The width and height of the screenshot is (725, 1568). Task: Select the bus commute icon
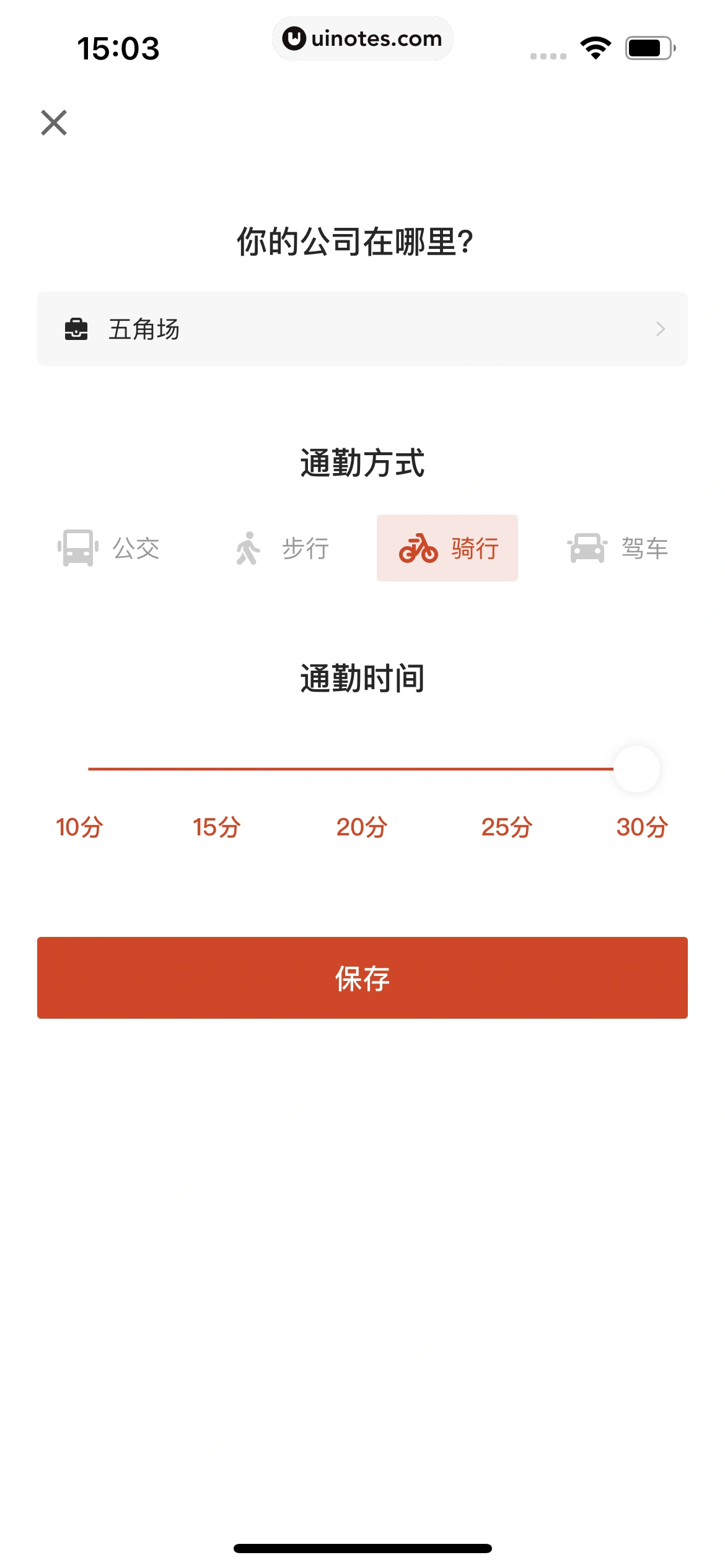click(x=76, y=547)
